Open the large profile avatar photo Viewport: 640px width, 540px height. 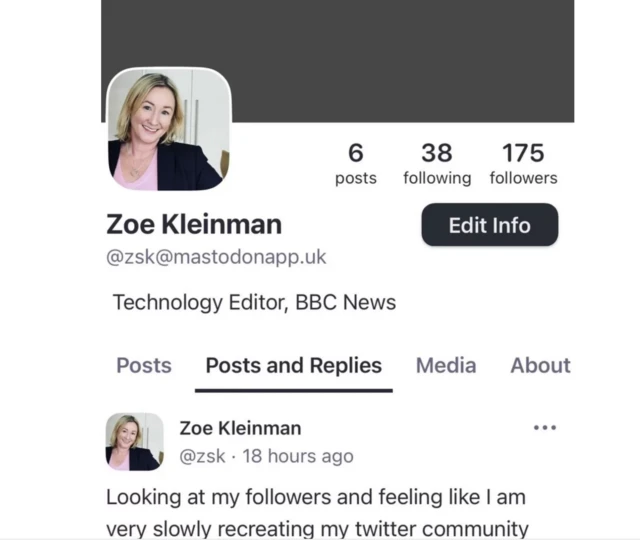(168, 129)
